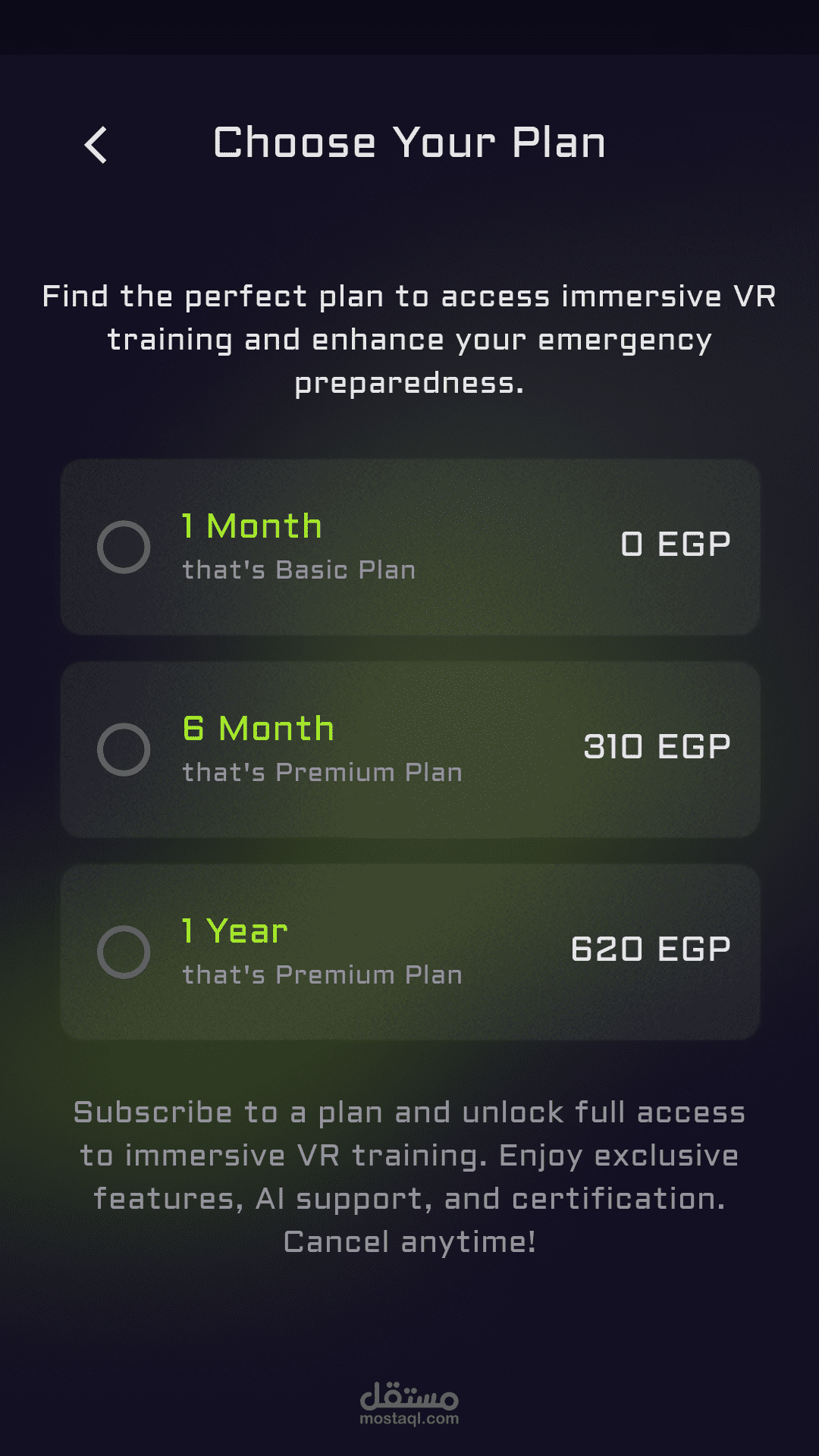Go back using the top-left arrow
Viewport: 819px width, 1456px height.
(96, 145)
